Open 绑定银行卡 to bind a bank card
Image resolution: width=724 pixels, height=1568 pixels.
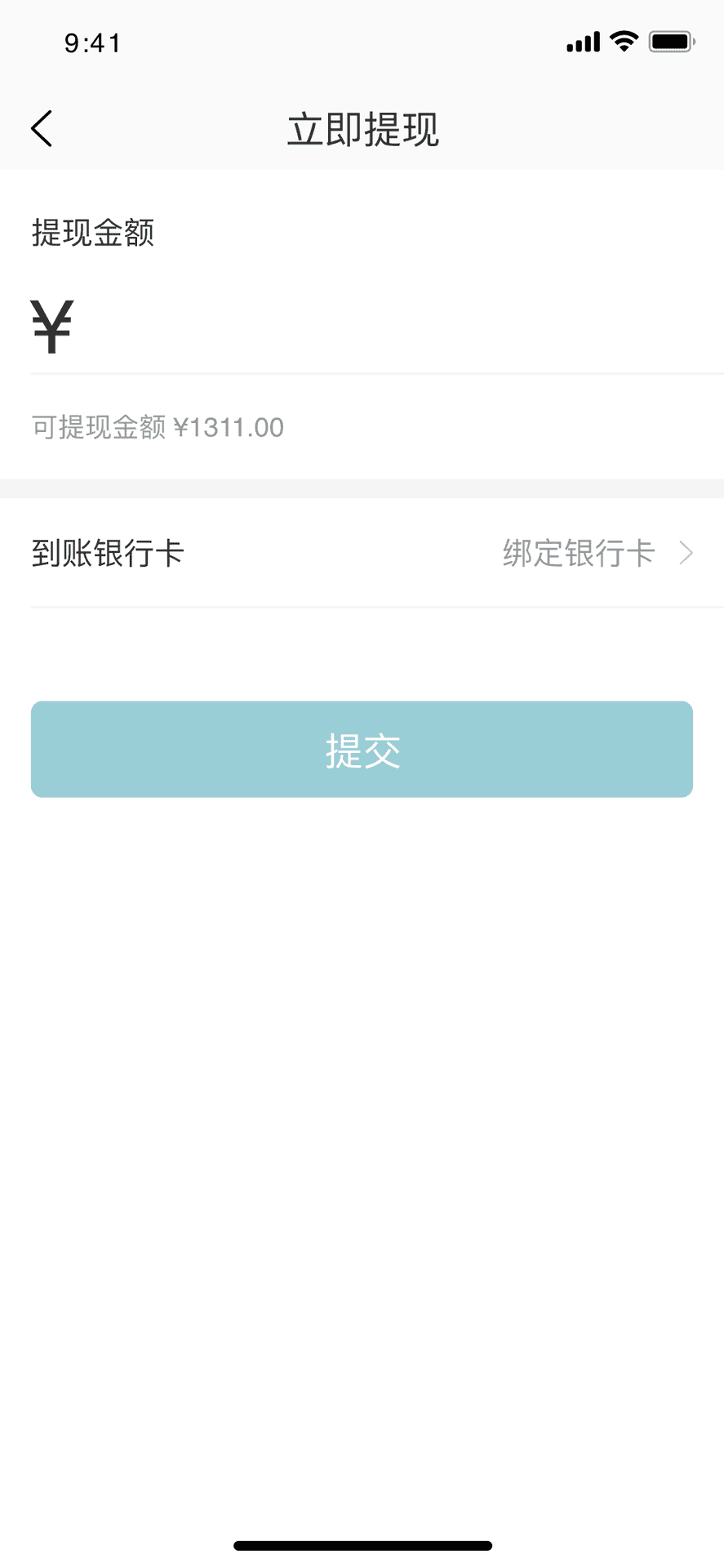coord(597,553)
